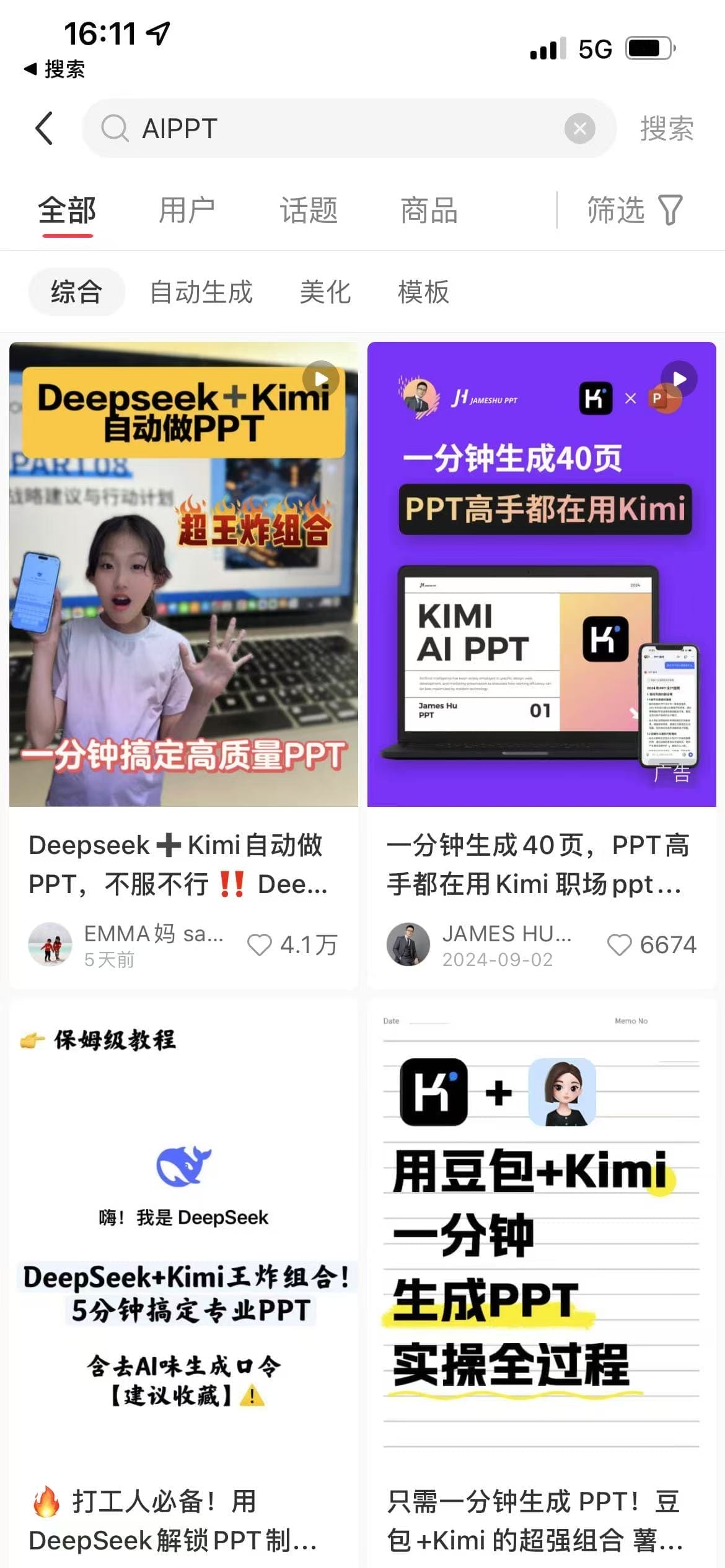The height and width of the screenshot is (1568, 725).
Task: Open the Deepseek+Kimi自动做PPT video post
Action: coord(183,574)
